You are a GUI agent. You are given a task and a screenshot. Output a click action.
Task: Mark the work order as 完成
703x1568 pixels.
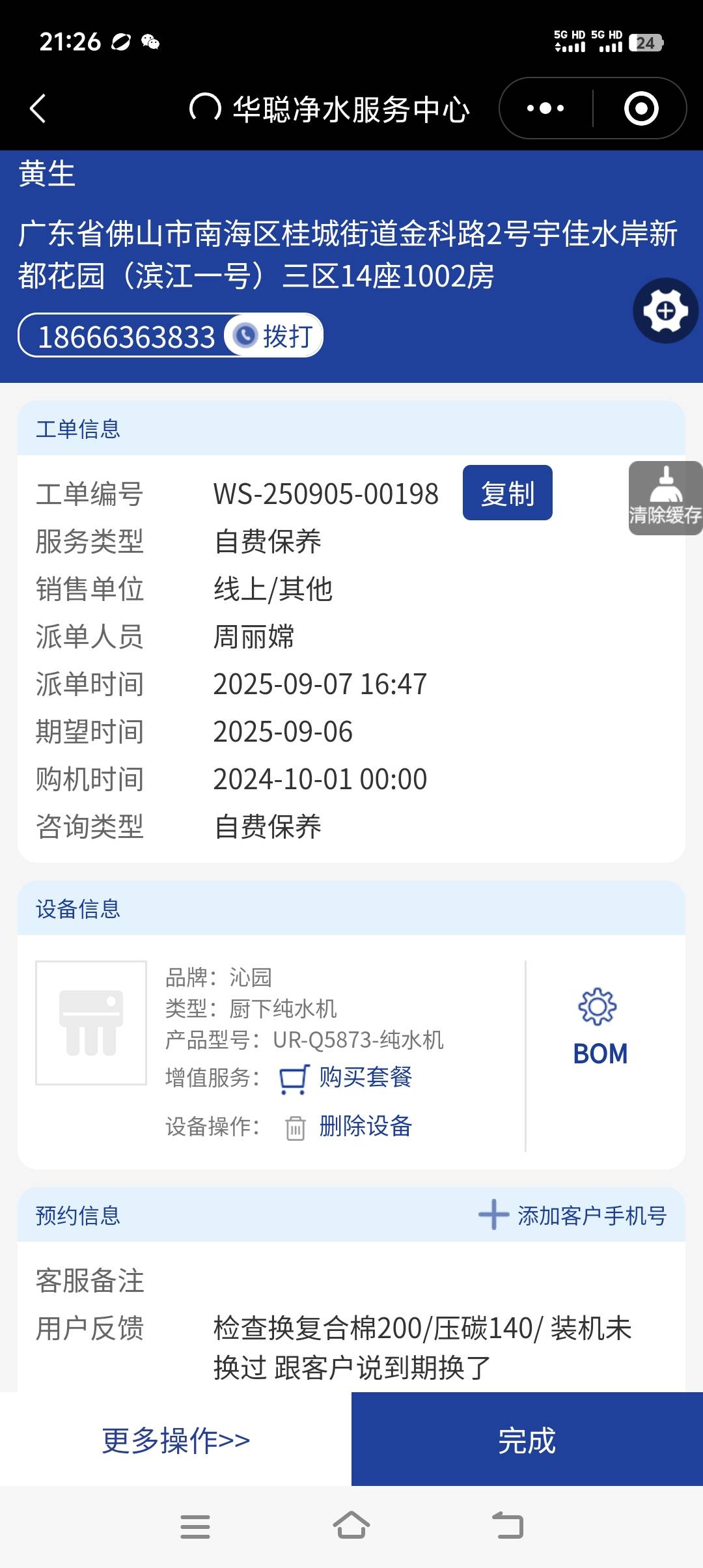coord(527,1440)
